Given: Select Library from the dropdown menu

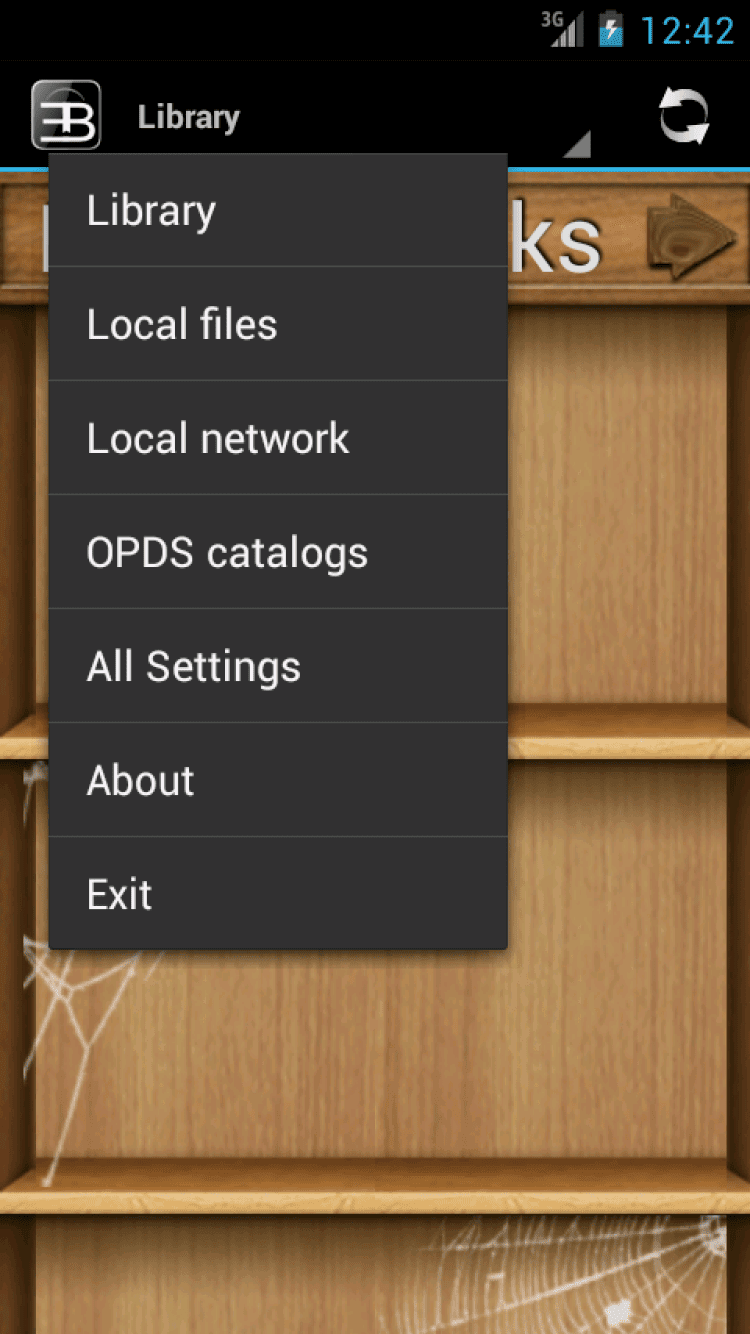Looking at the screenshot, I should [x=277, y=211].
